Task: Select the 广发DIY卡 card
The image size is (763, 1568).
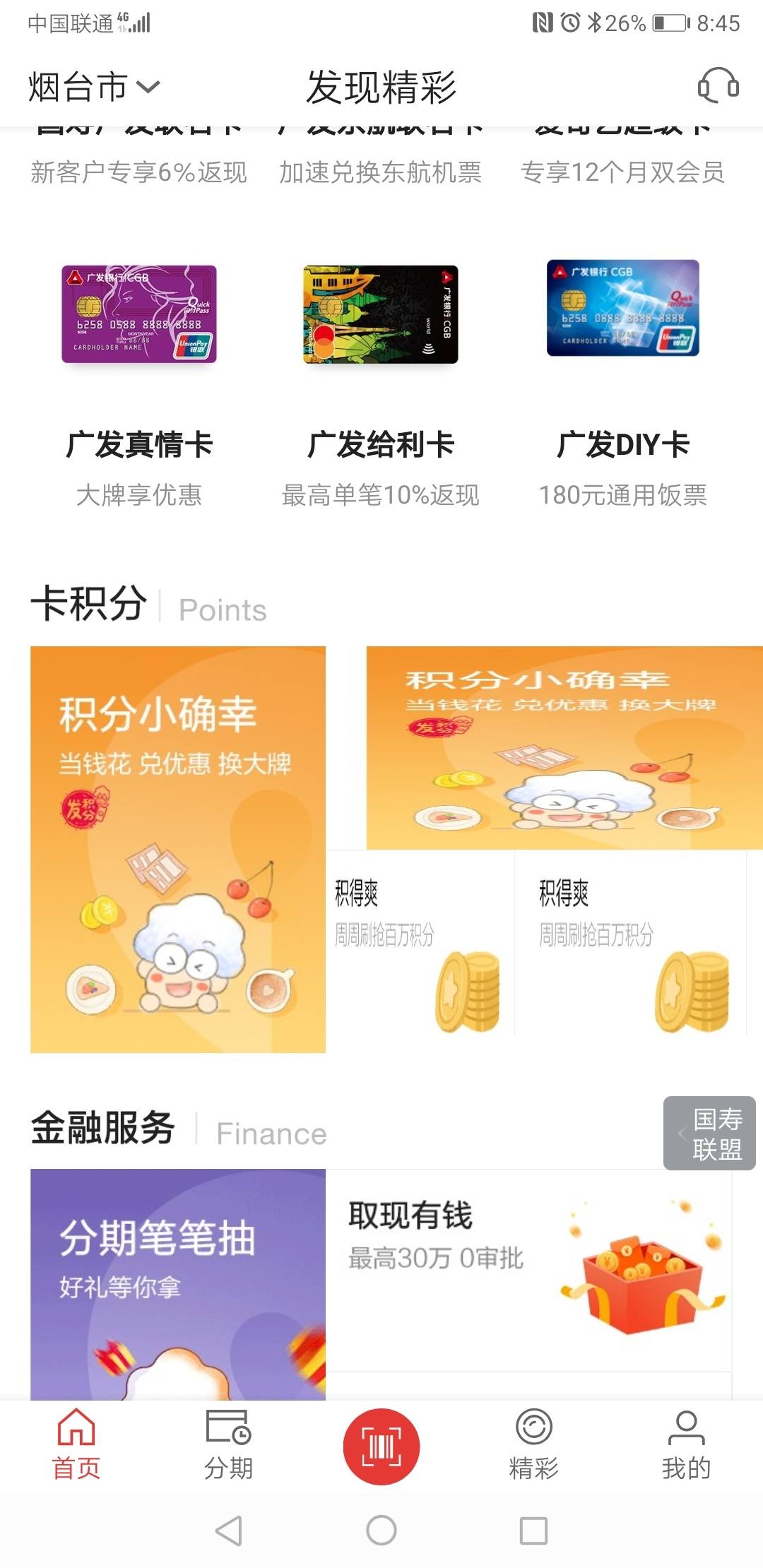Action: [622, 381]
